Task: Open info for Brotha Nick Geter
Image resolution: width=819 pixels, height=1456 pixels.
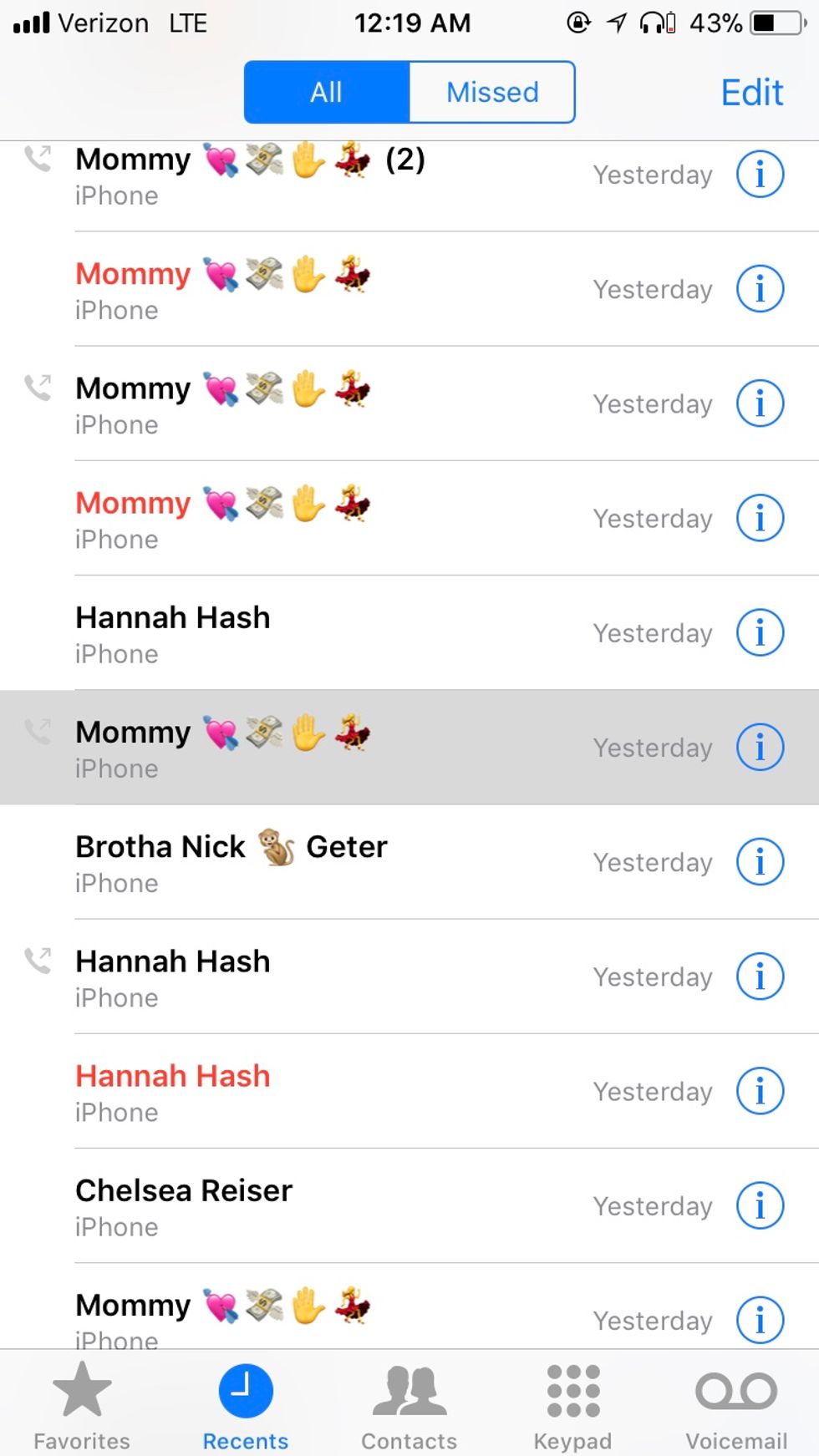Action: pos(760,861)
